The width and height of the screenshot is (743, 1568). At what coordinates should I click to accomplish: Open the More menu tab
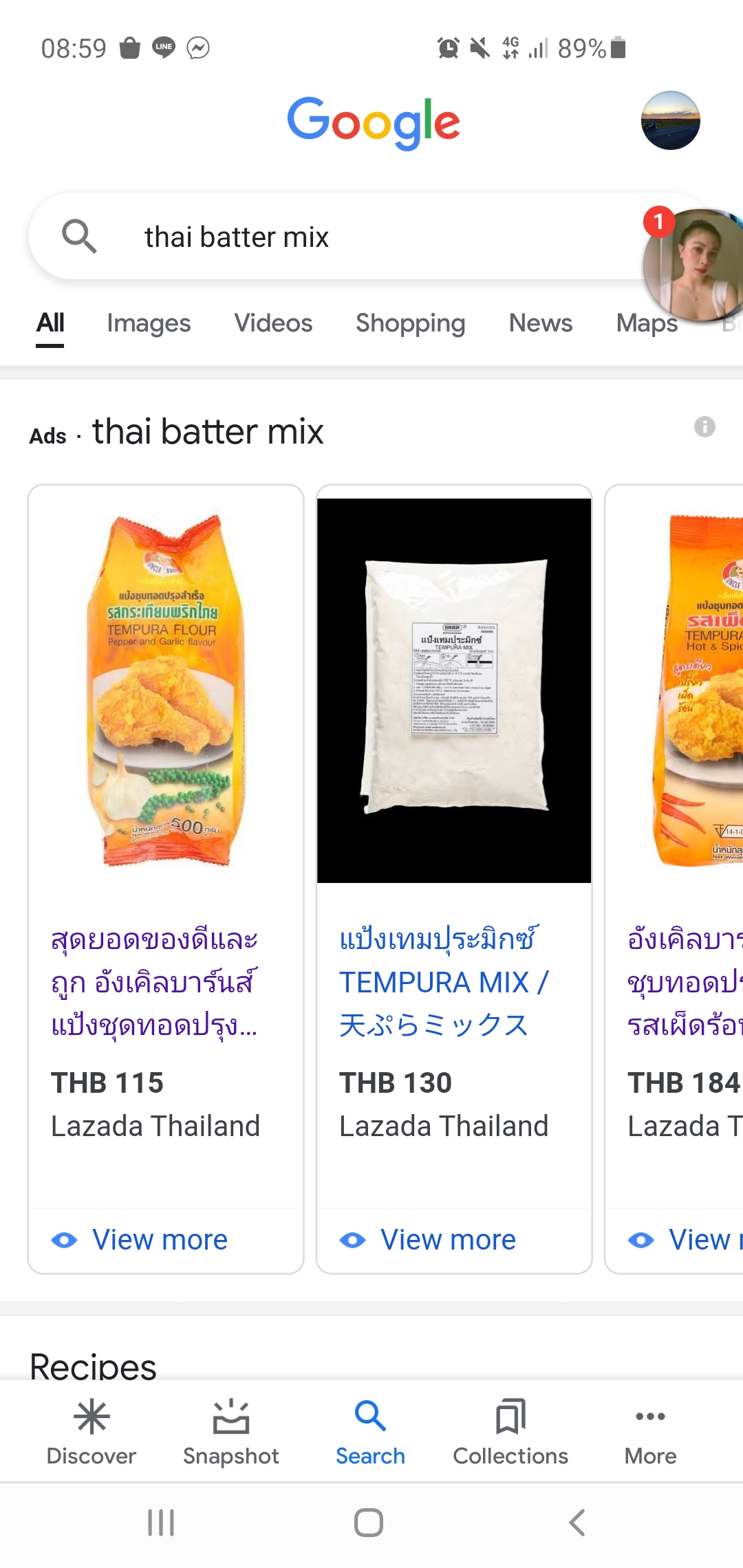(650, 1432)
